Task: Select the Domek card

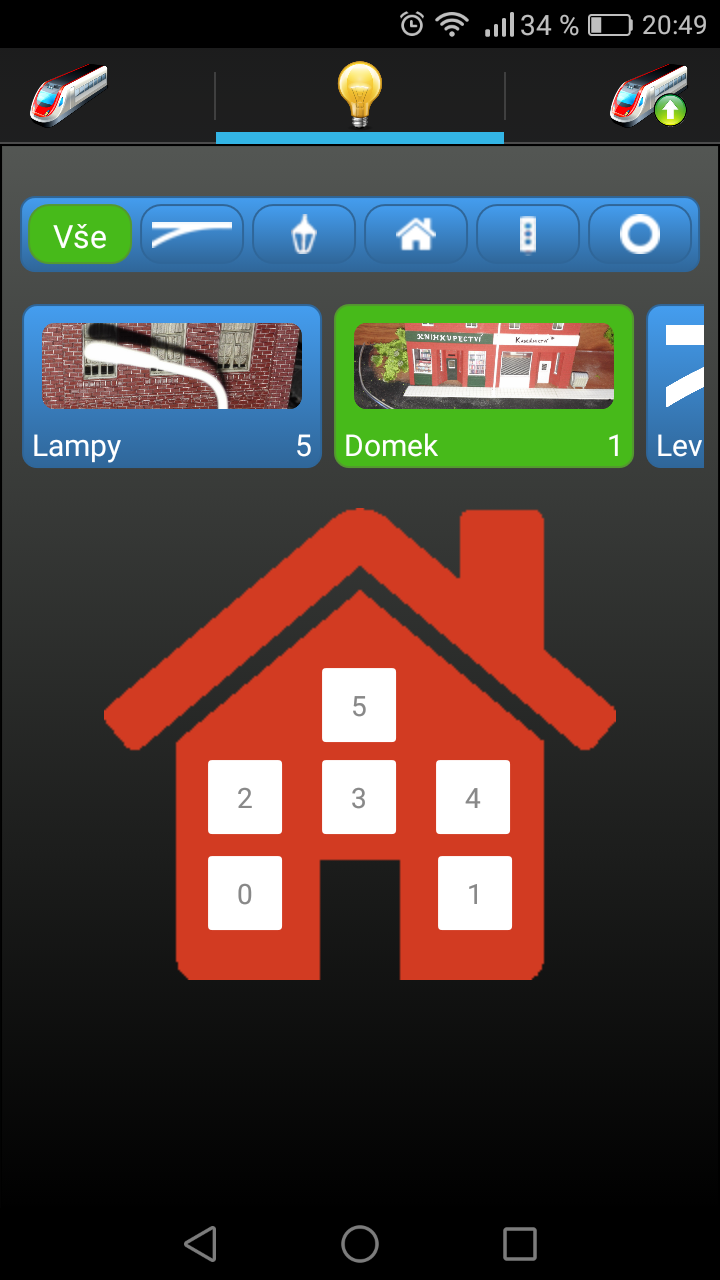Action: [484, 386]
